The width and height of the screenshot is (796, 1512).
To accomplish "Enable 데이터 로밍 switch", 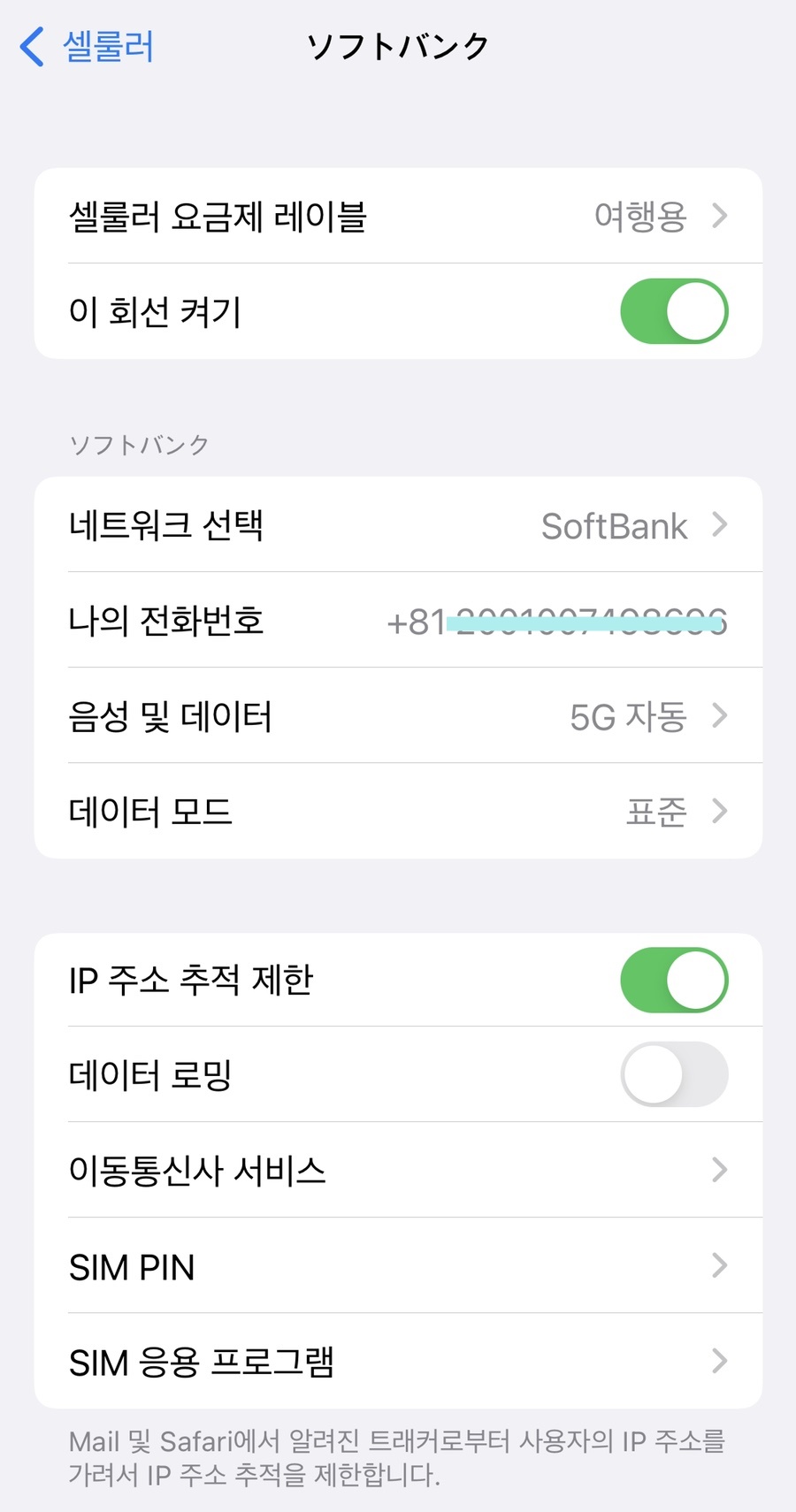I will click(673, 1074).
